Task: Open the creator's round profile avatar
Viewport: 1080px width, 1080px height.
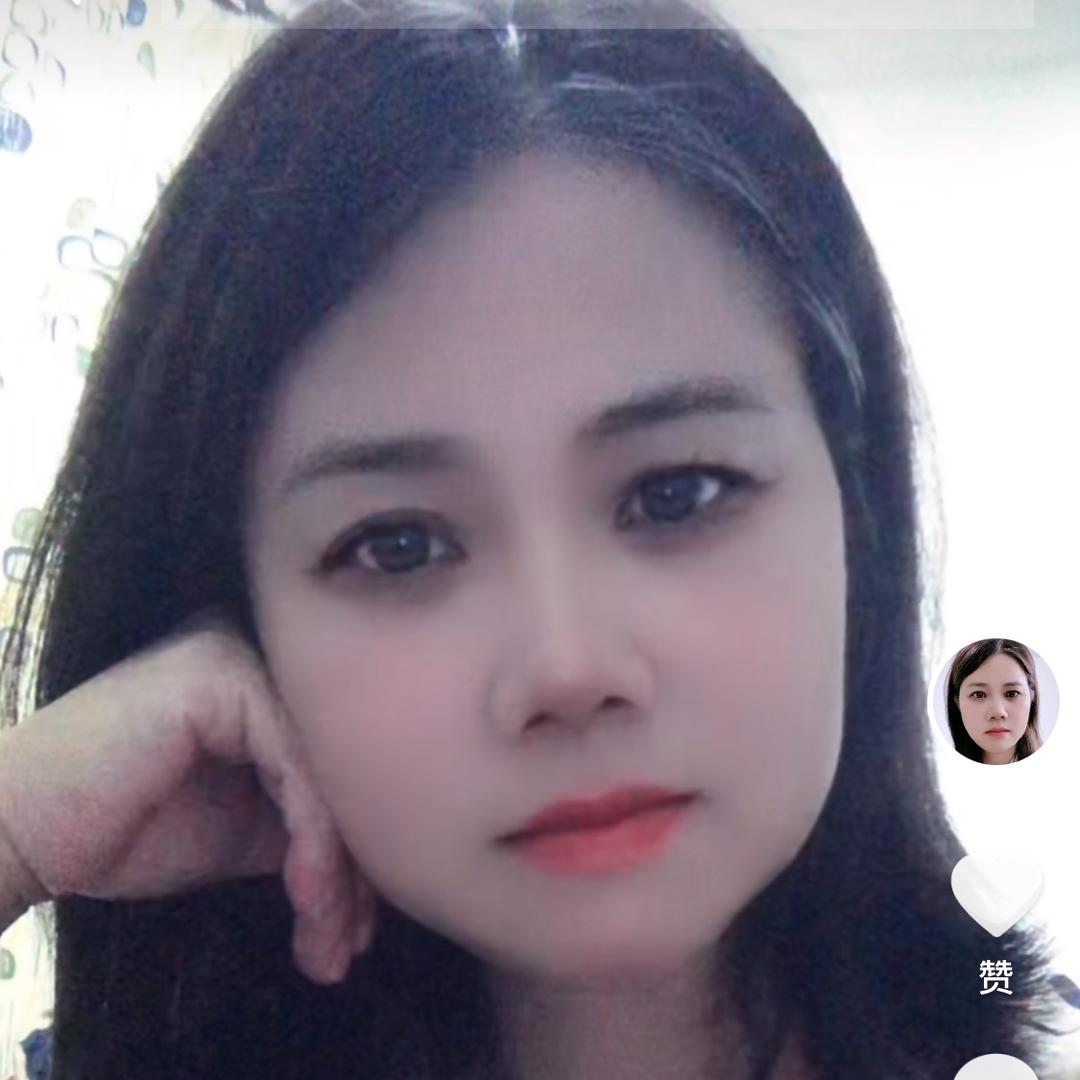Action: tap(995, 701)
